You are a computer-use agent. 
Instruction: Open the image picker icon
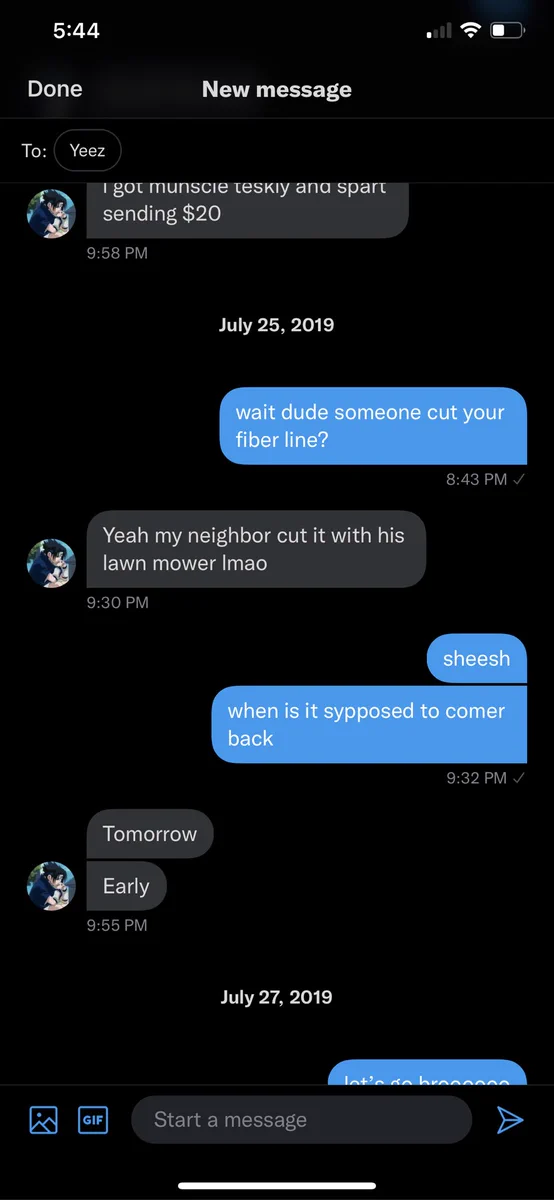(43, 1120)
